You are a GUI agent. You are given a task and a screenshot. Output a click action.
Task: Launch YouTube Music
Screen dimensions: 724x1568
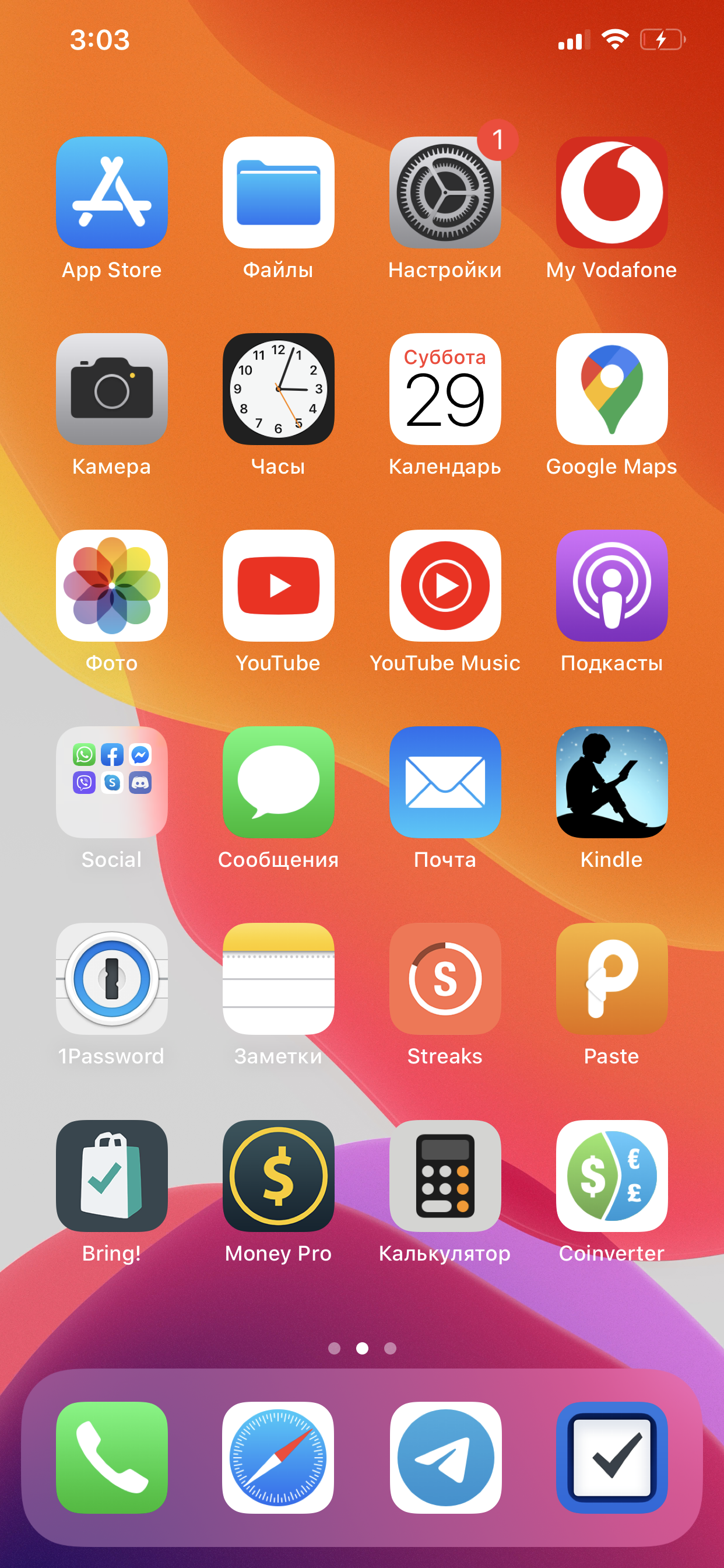445,586
